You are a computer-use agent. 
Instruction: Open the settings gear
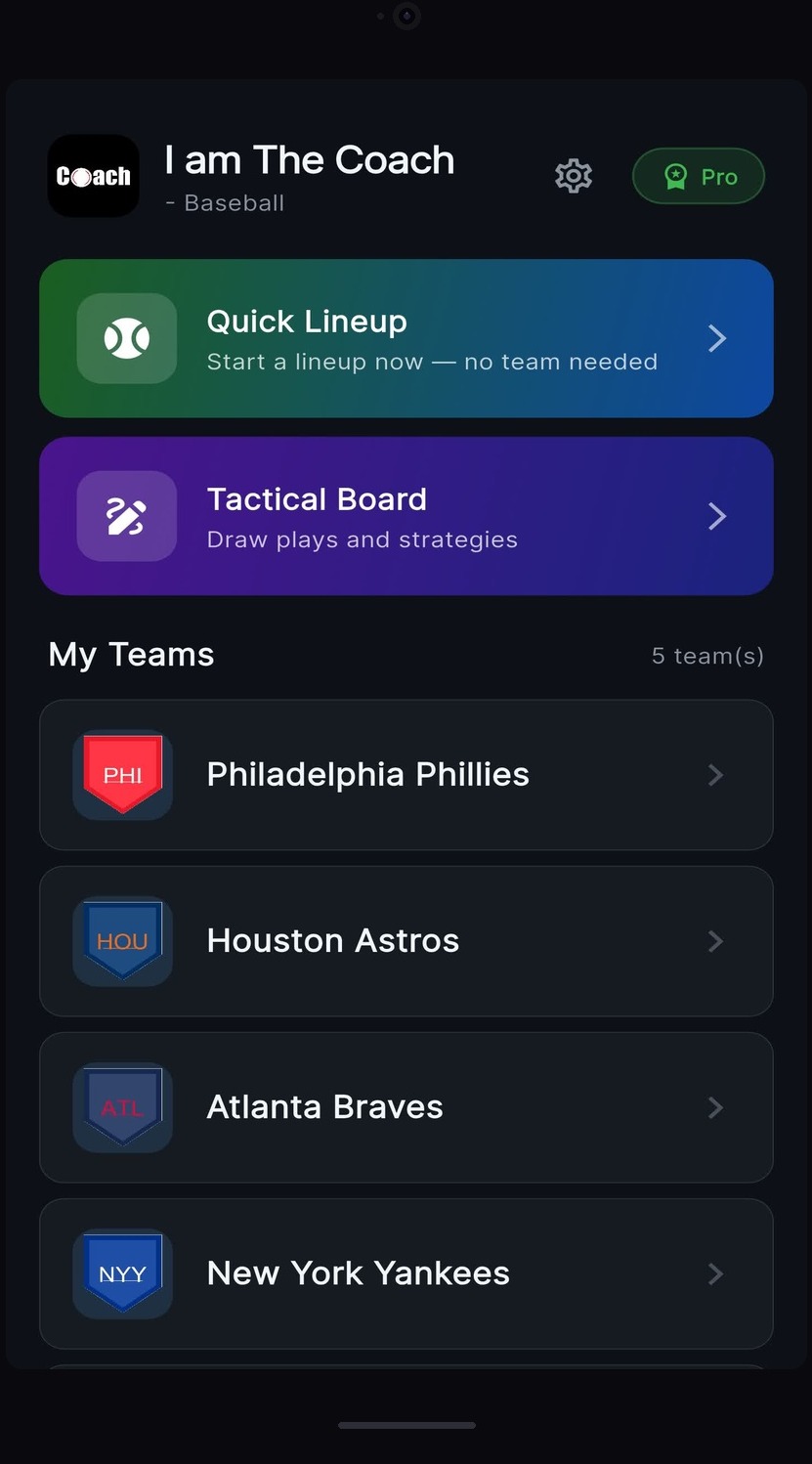(573, 176)
